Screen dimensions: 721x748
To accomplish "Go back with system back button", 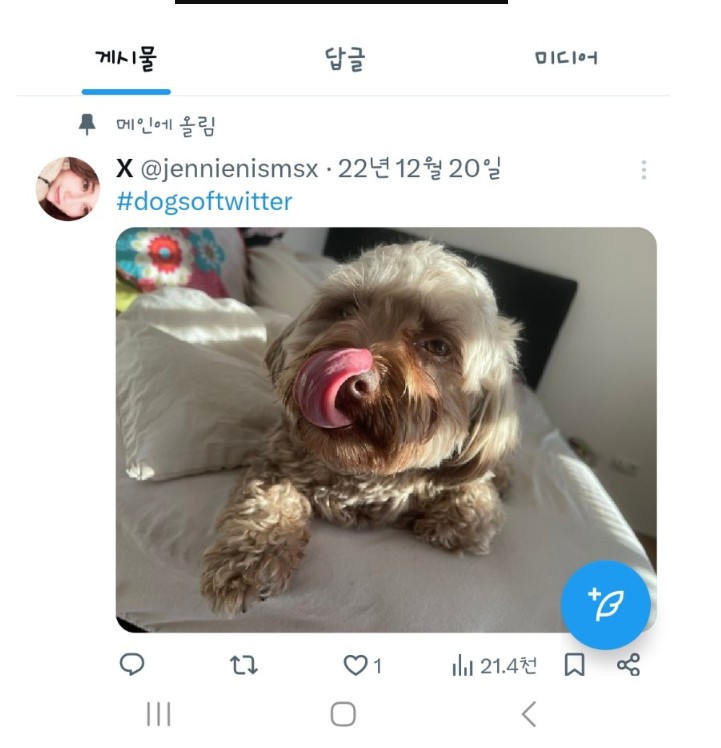I will point(528,714).
